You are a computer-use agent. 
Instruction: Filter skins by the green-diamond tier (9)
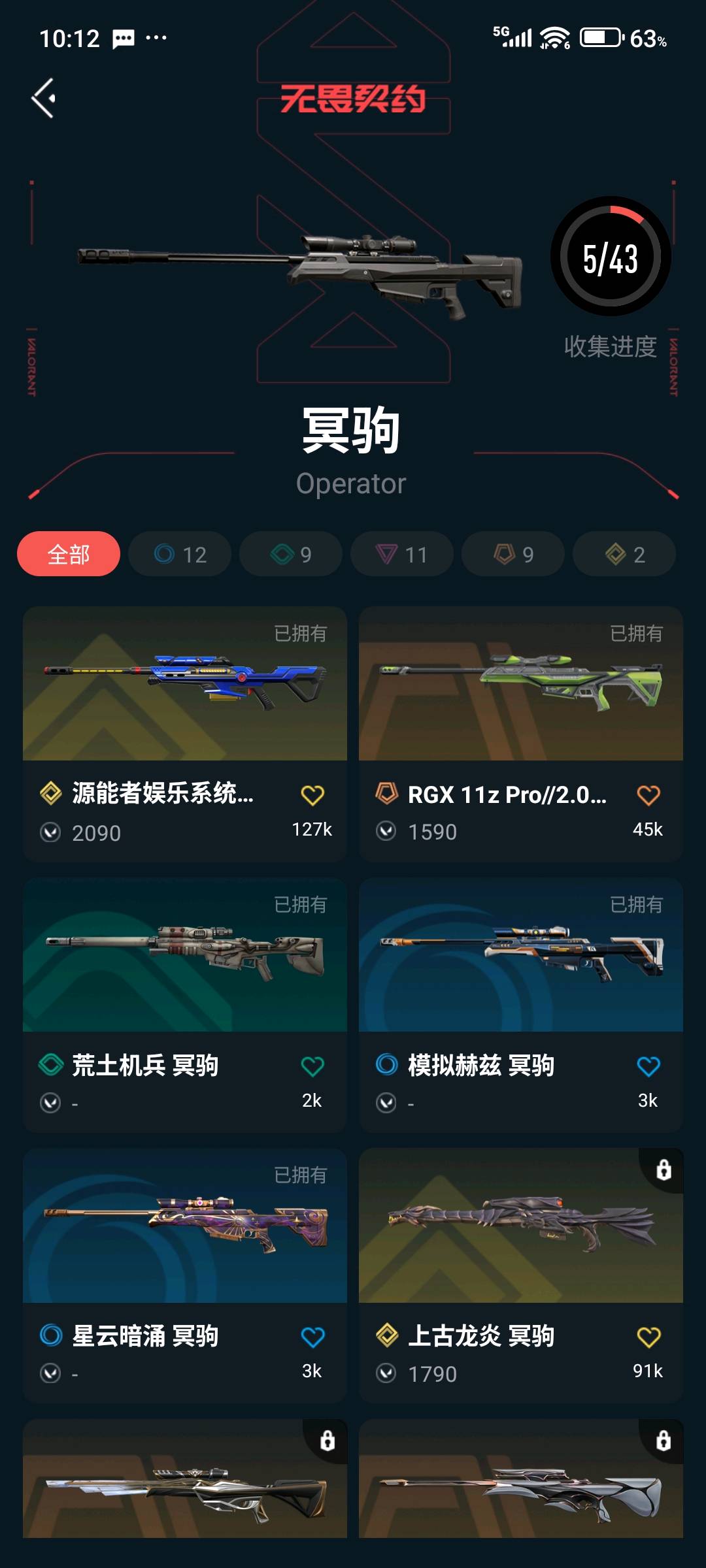291,554
